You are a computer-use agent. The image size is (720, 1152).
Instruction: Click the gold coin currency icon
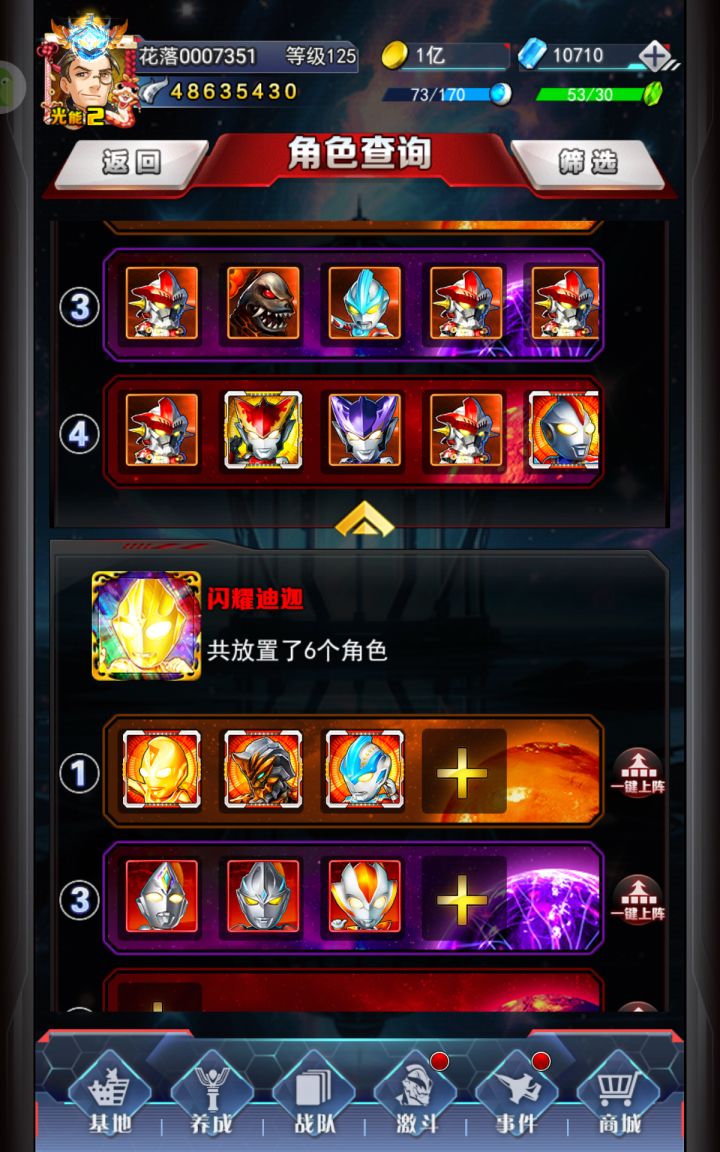coord(398,55)
